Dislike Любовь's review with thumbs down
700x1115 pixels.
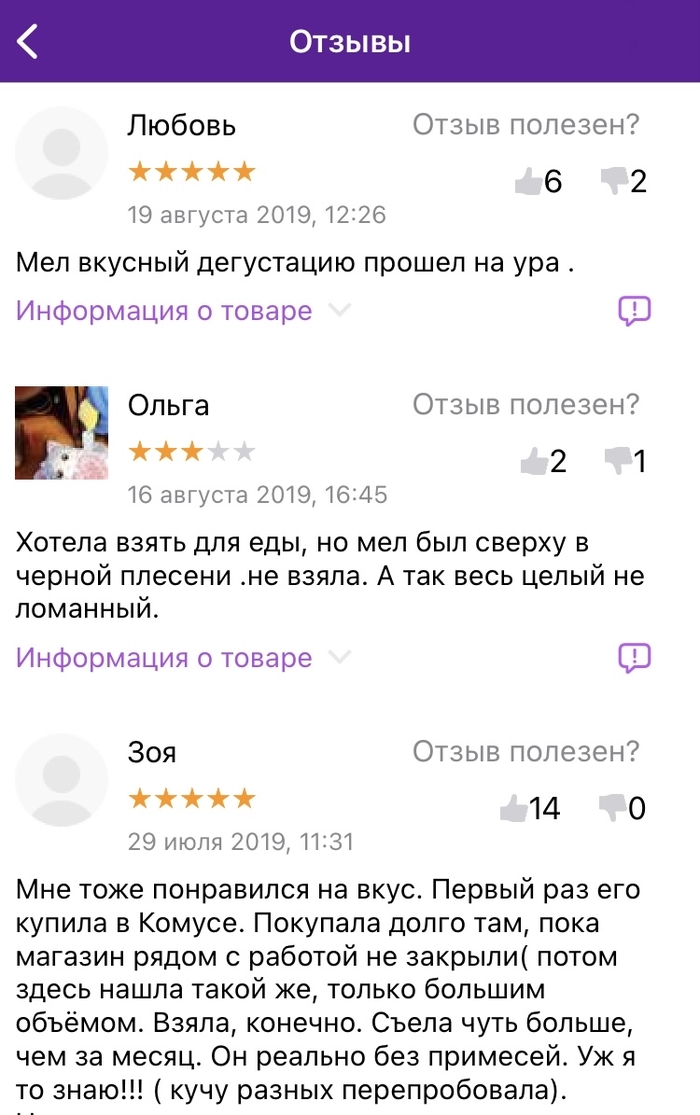click(x=613, y=181)
